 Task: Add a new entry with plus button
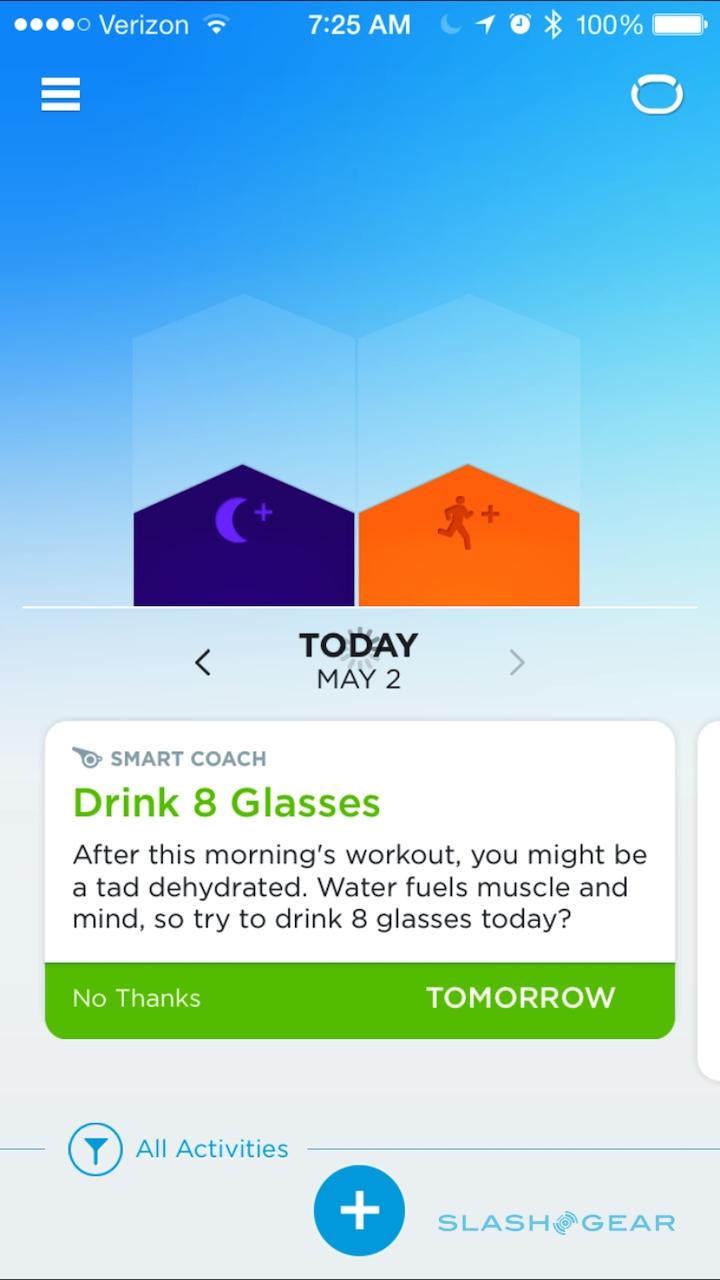click(359, 1211)
